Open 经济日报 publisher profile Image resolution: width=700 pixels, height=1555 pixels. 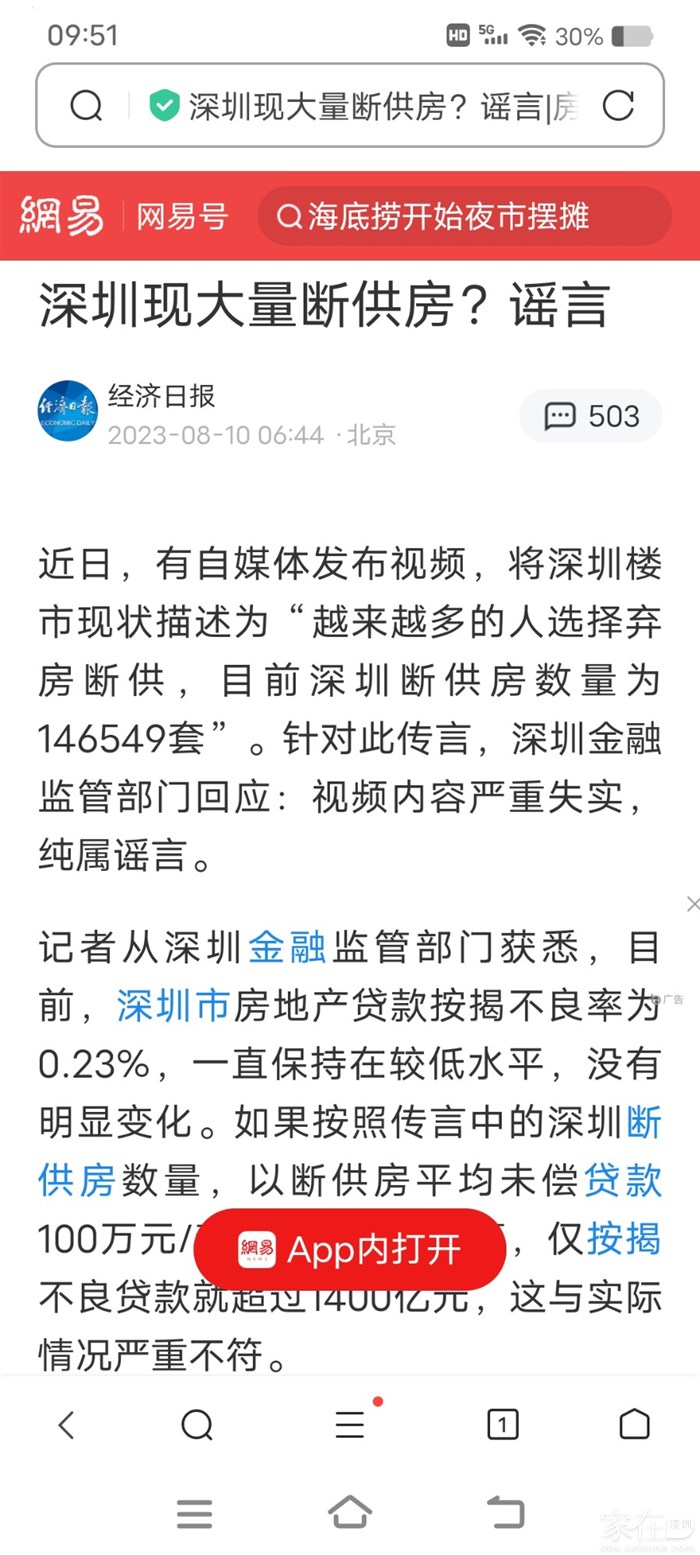tap(161, 396)
